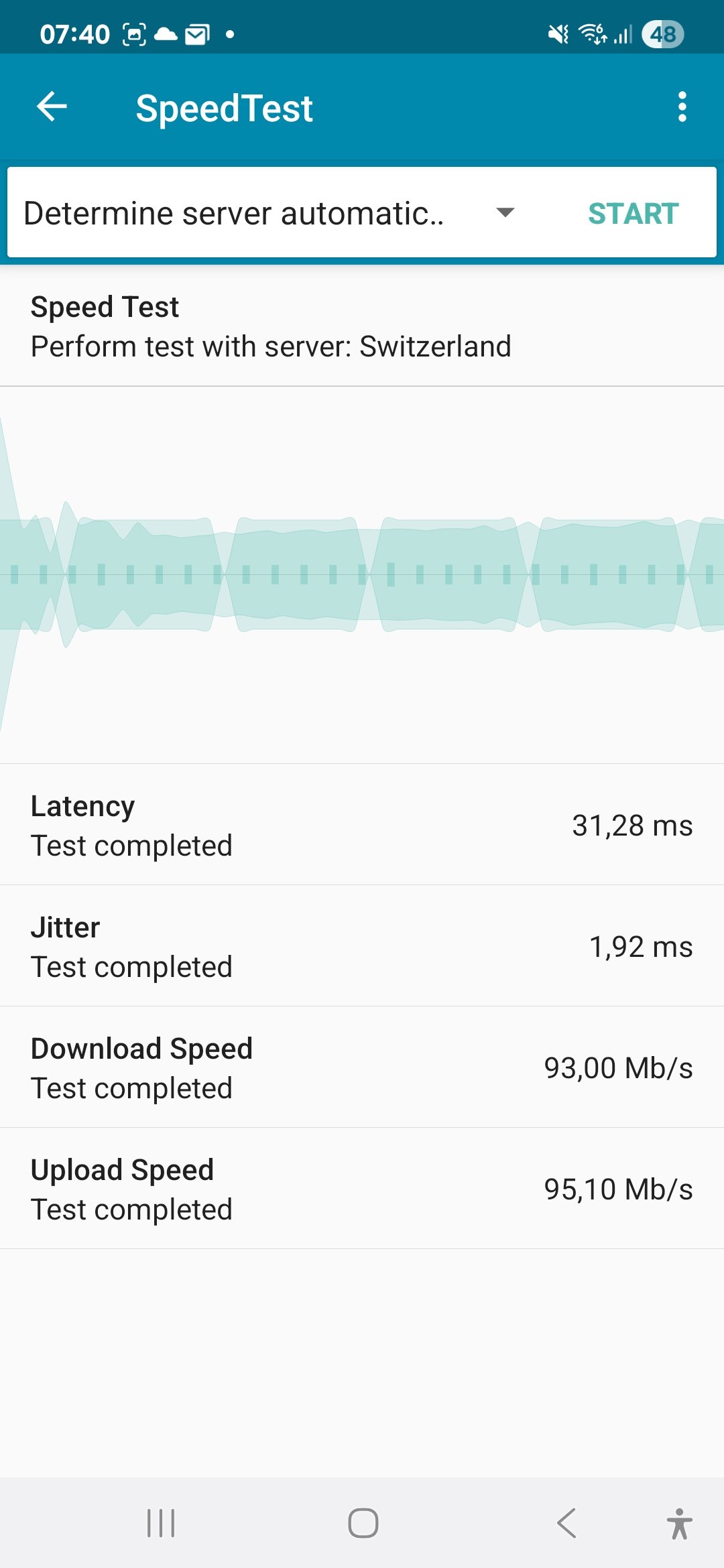Open the recent apps view
The image size is (724, 1568).
point(161,1523)
